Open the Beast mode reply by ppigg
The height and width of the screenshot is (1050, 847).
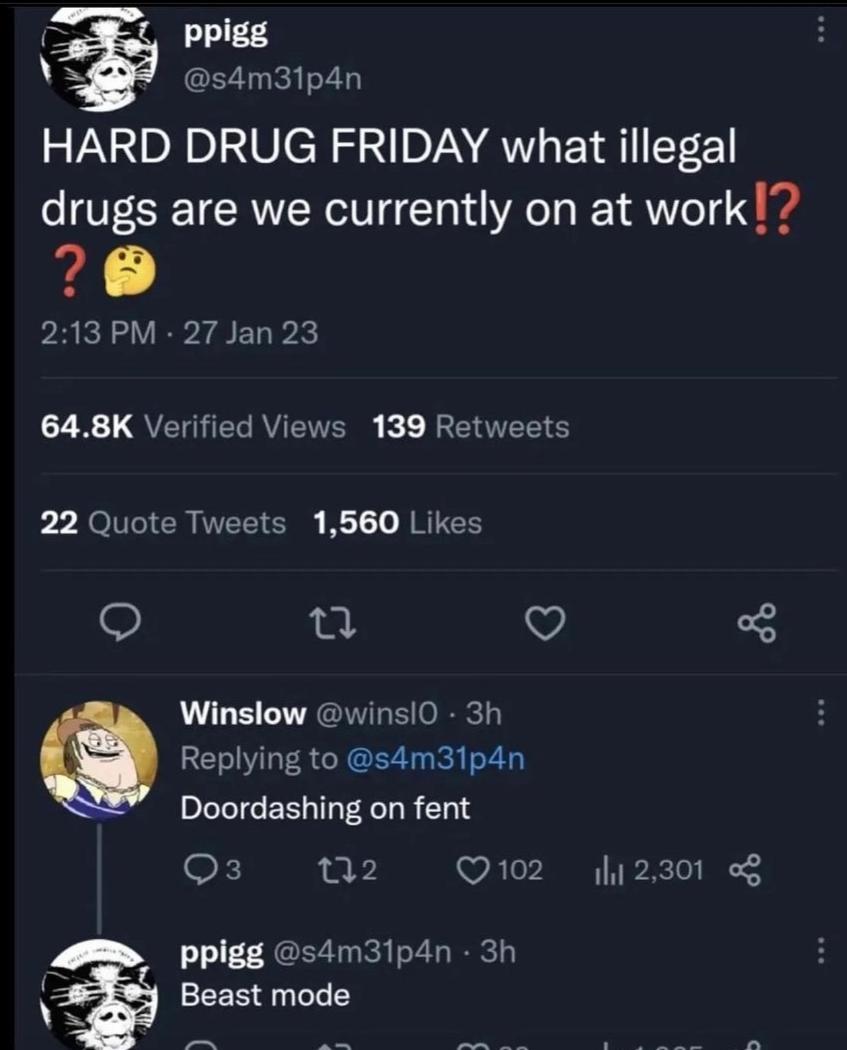265,995
